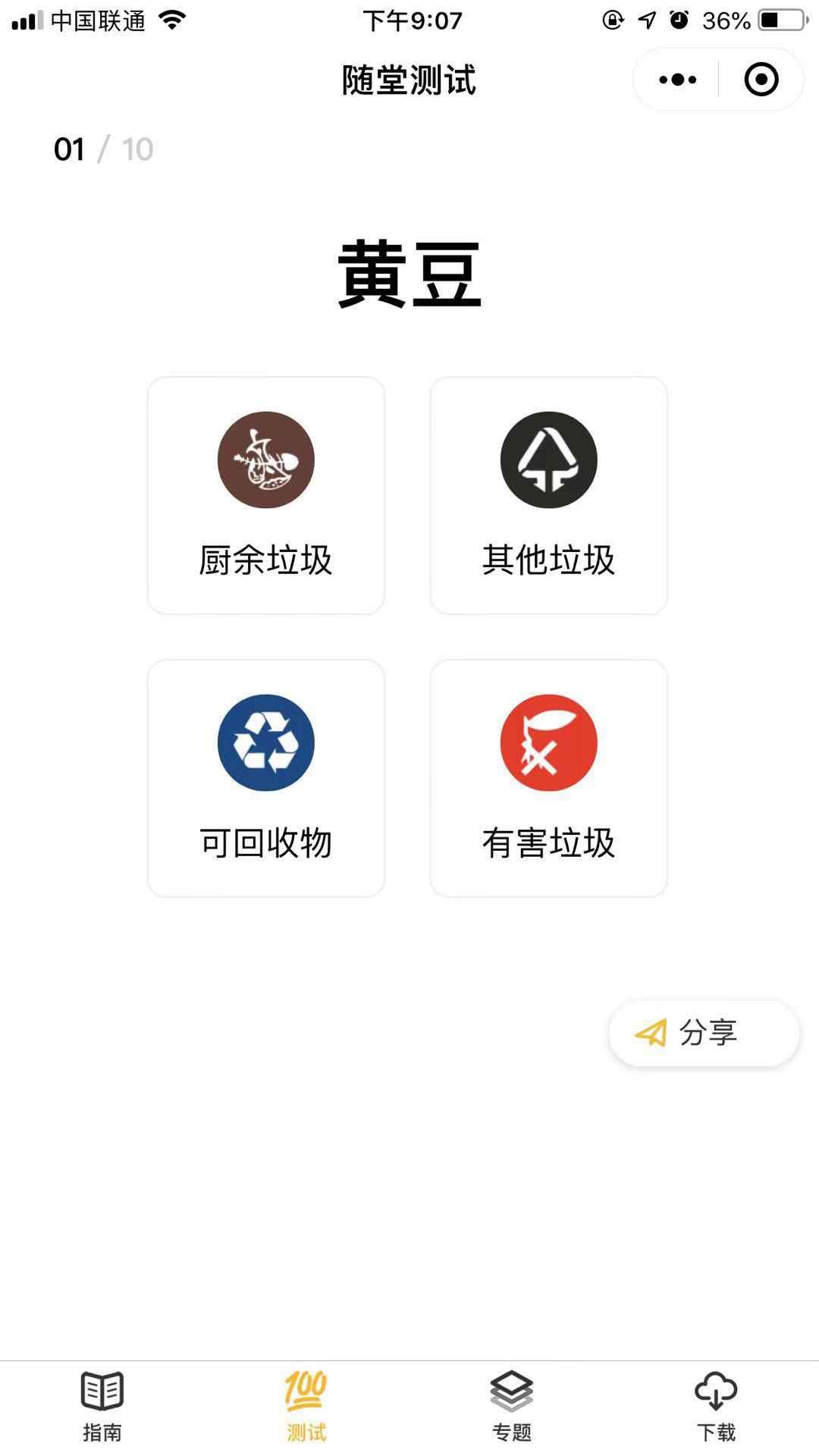Select the 其他垃圾 answer option
The width and height of the screenshot is (819, 1456).
tap(548, 495)
